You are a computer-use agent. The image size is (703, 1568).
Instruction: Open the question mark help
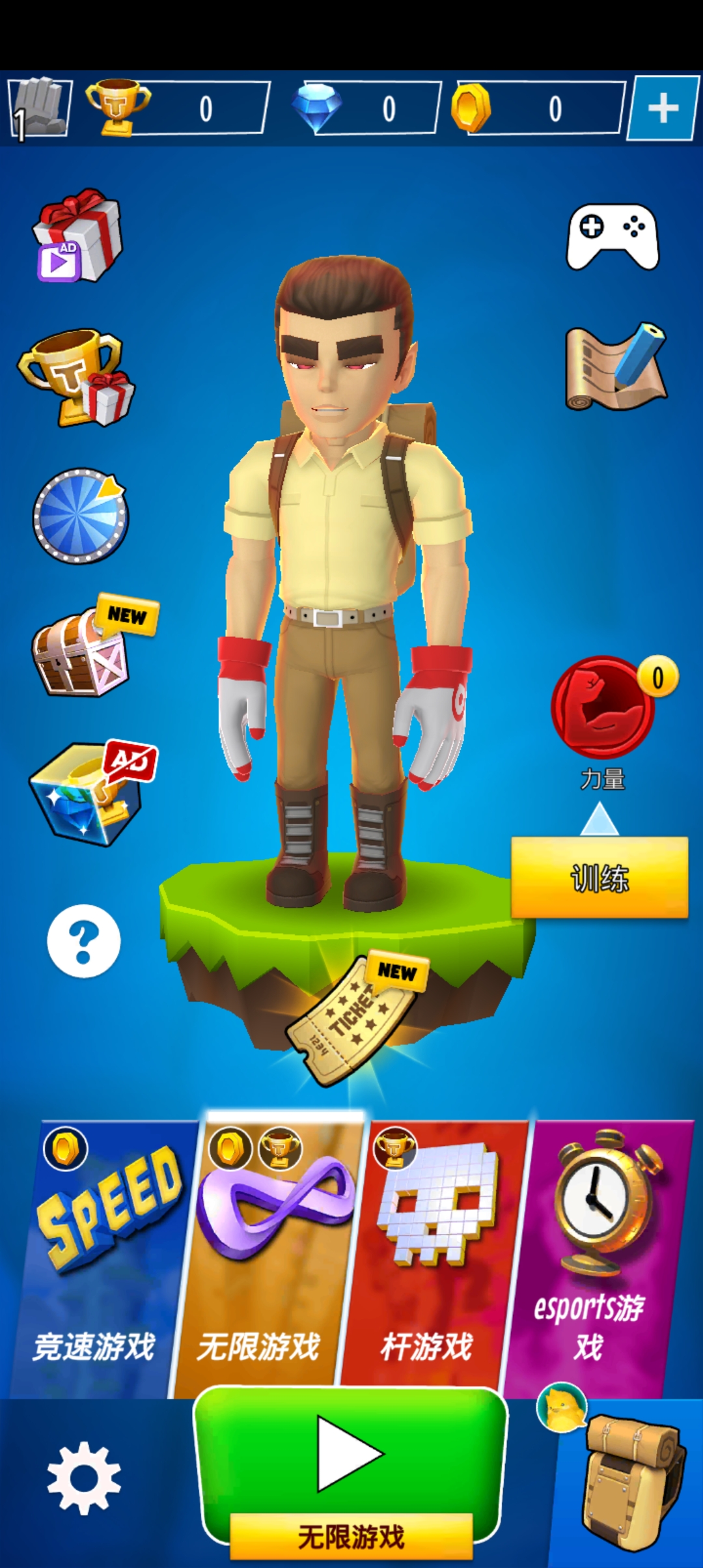coord(84,941)
